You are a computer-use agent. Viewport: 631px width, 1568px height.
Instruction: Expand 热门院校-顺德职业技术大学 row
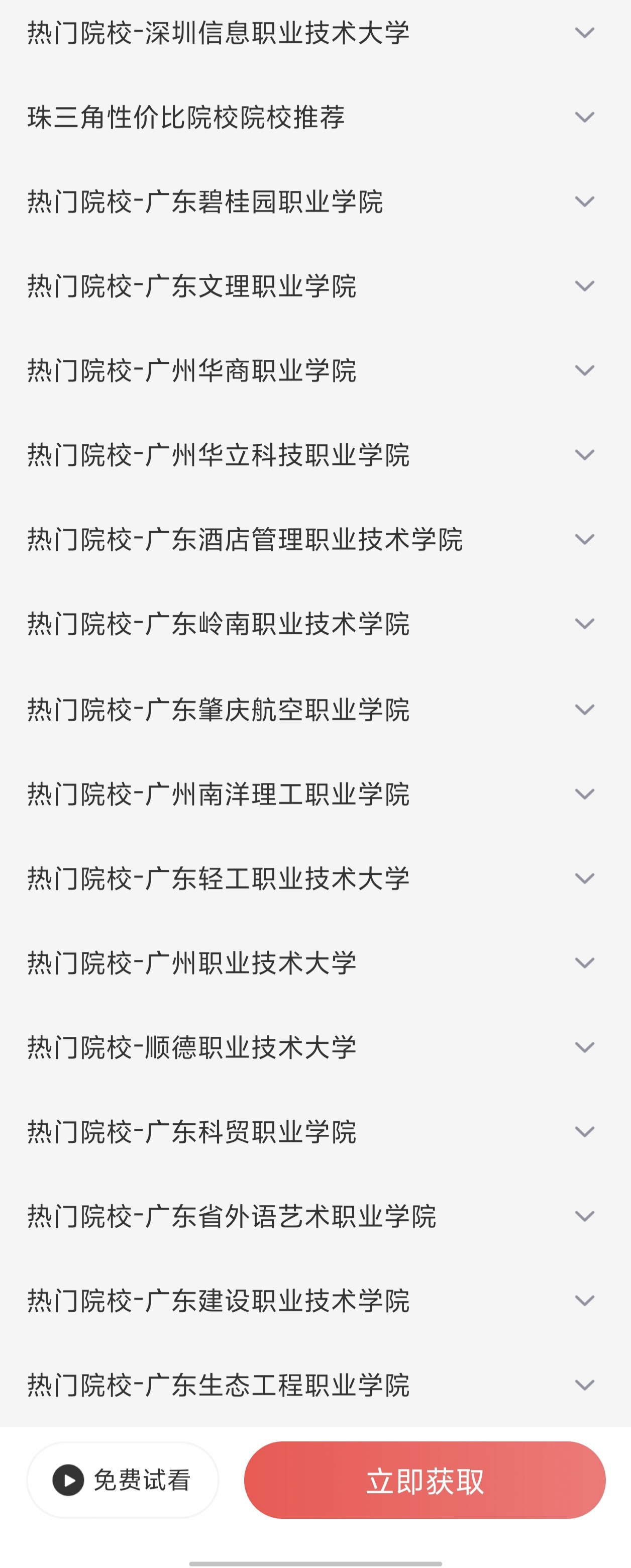tap(584, 1047)
